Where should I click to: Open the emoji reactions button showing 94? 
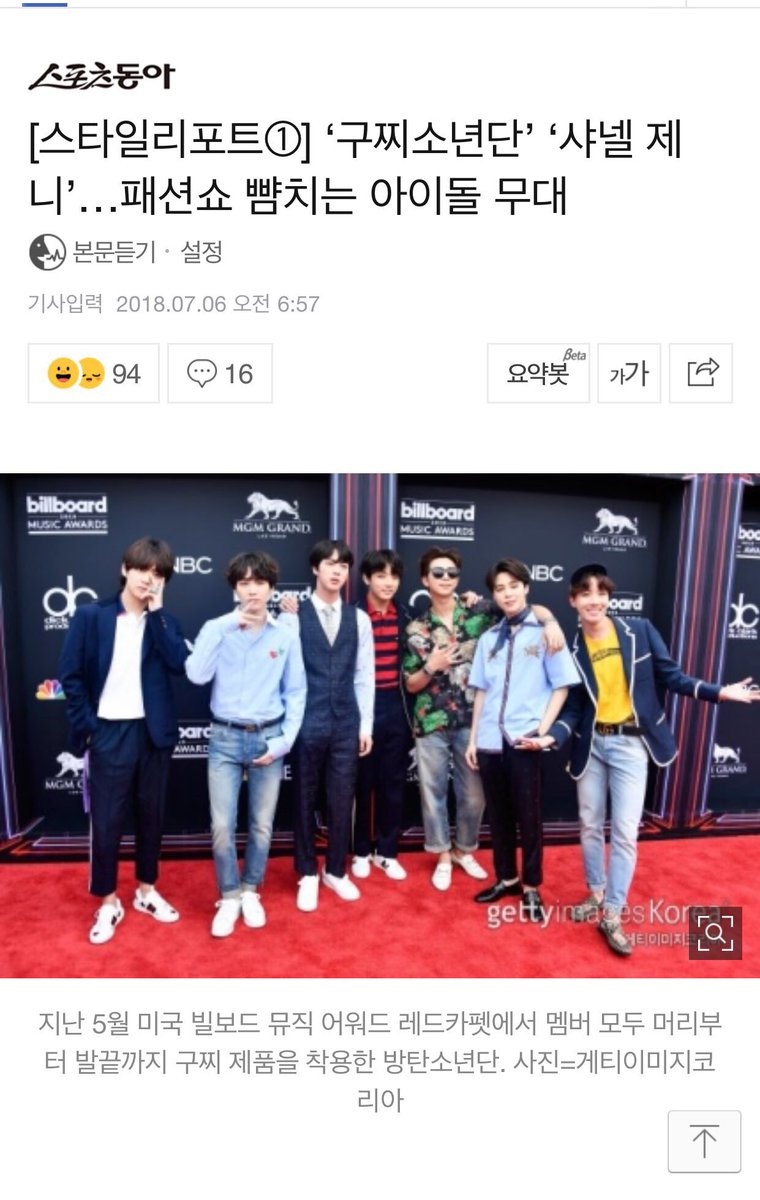point(94,374)
